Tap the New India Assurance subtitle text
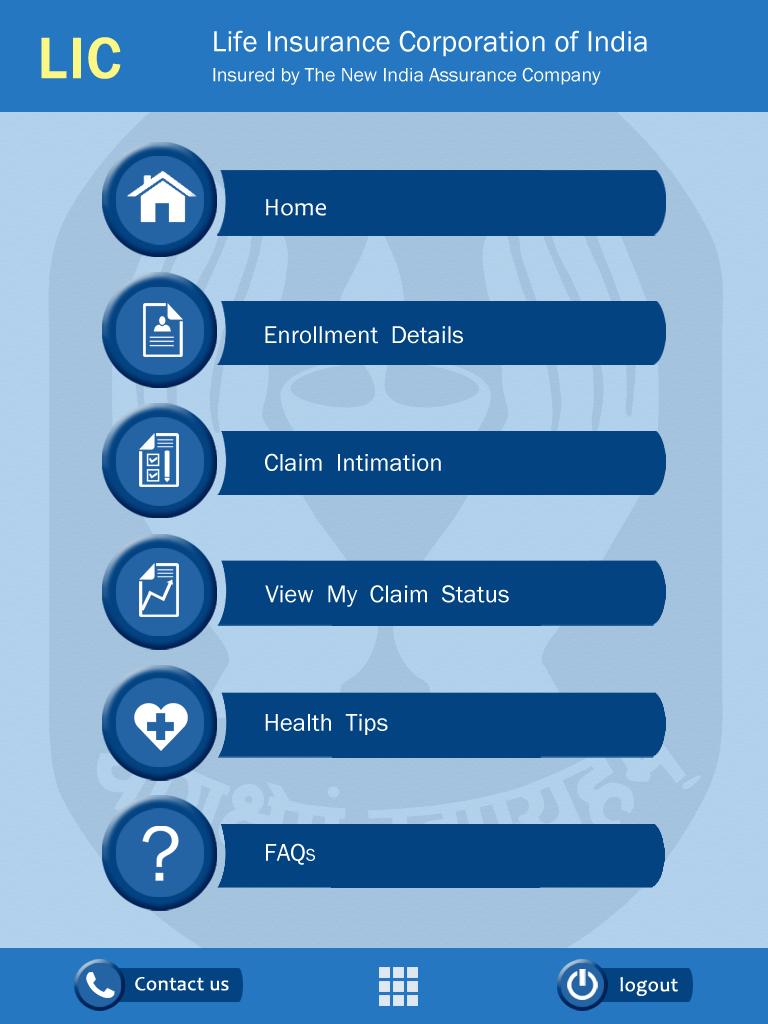The height and width of the screenshot is (1024, 768). 405,74
